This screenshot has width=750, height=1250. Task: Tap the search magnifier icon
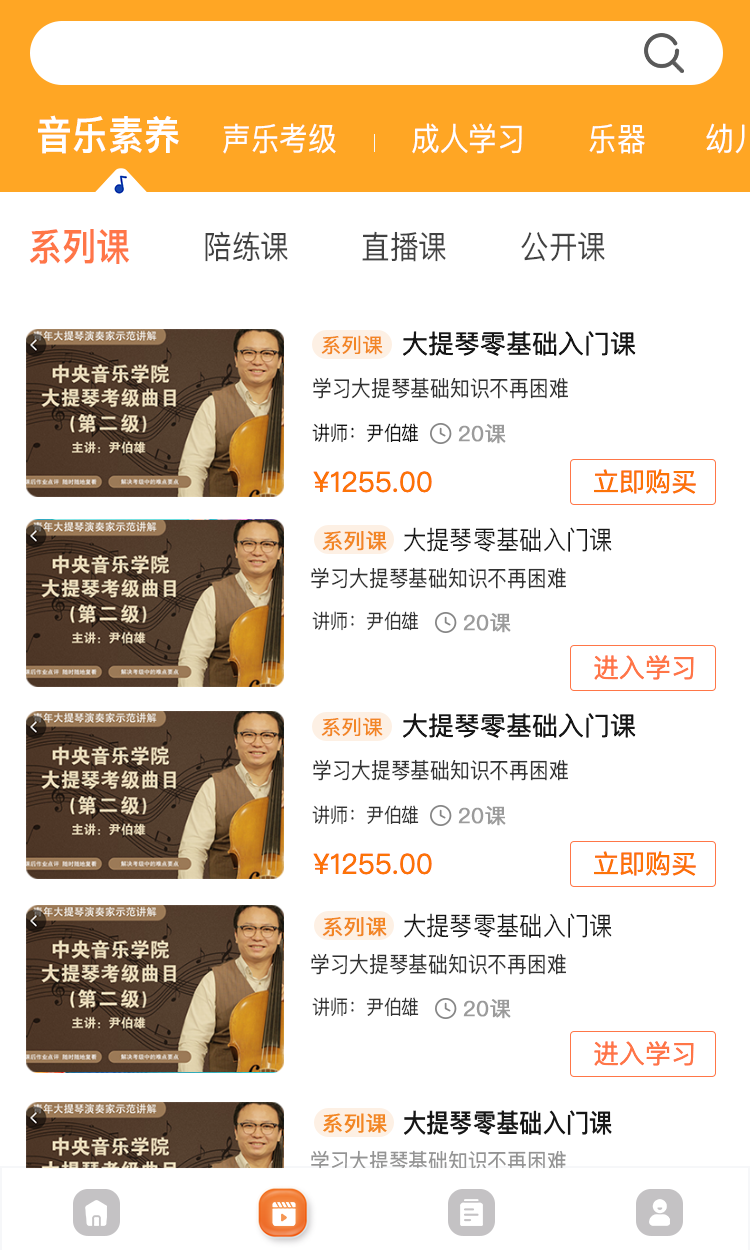pyautogui.click(x=663, y=53)
